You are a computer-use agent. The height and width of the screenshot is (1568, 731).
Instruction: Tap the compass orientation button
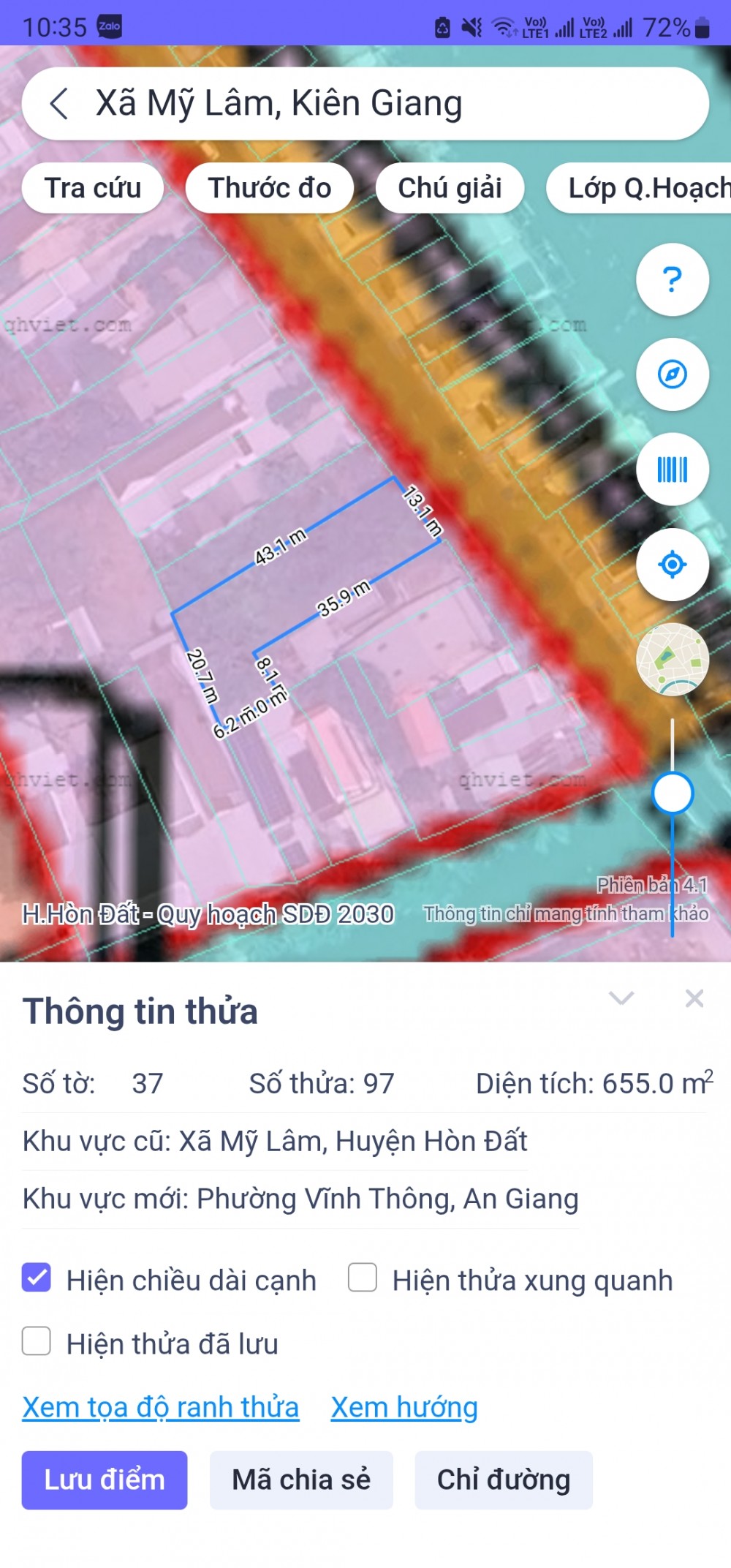tap(672, 374)
